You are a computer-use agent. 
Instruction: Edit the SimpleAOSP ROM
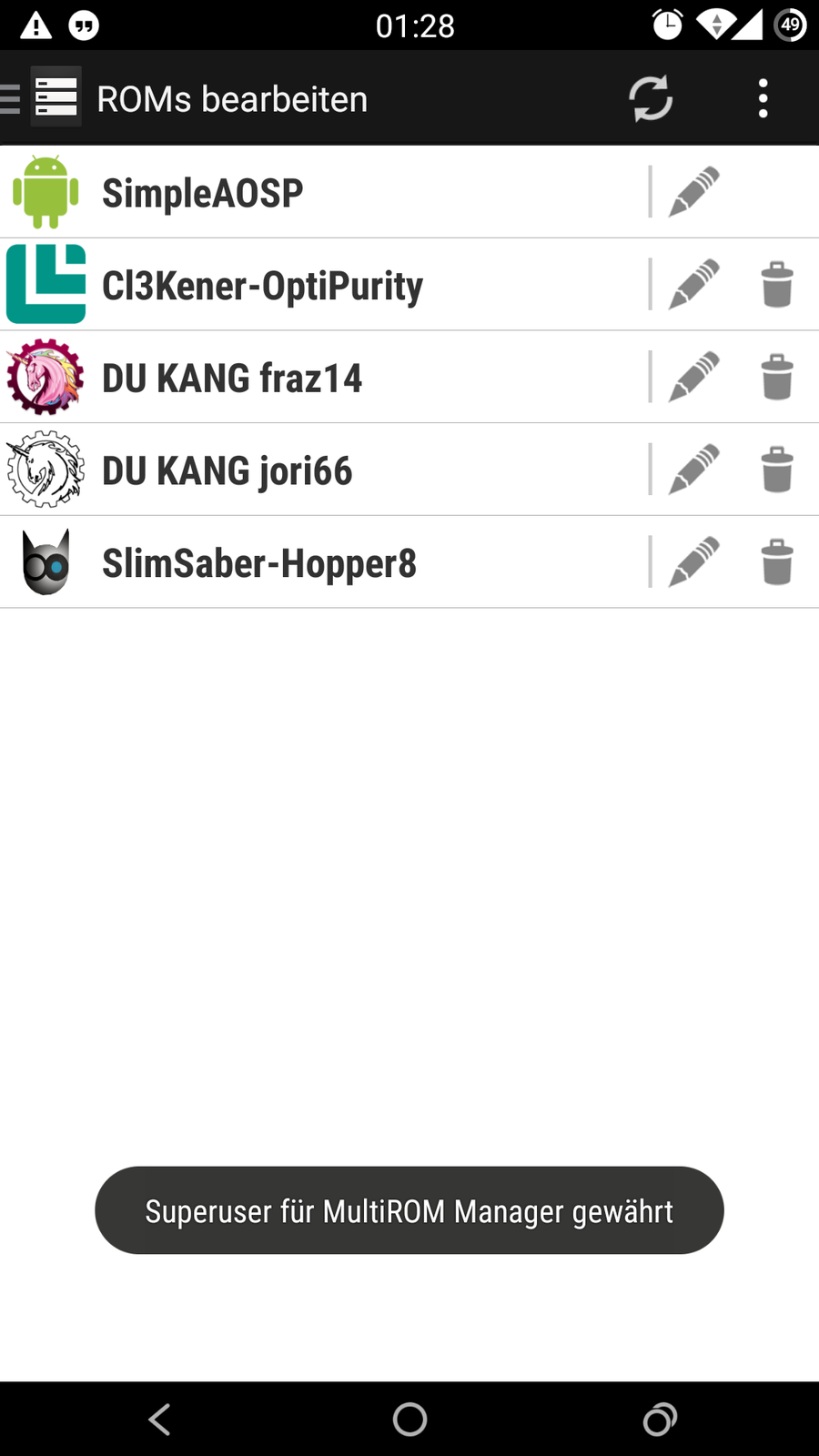(694, 192)
